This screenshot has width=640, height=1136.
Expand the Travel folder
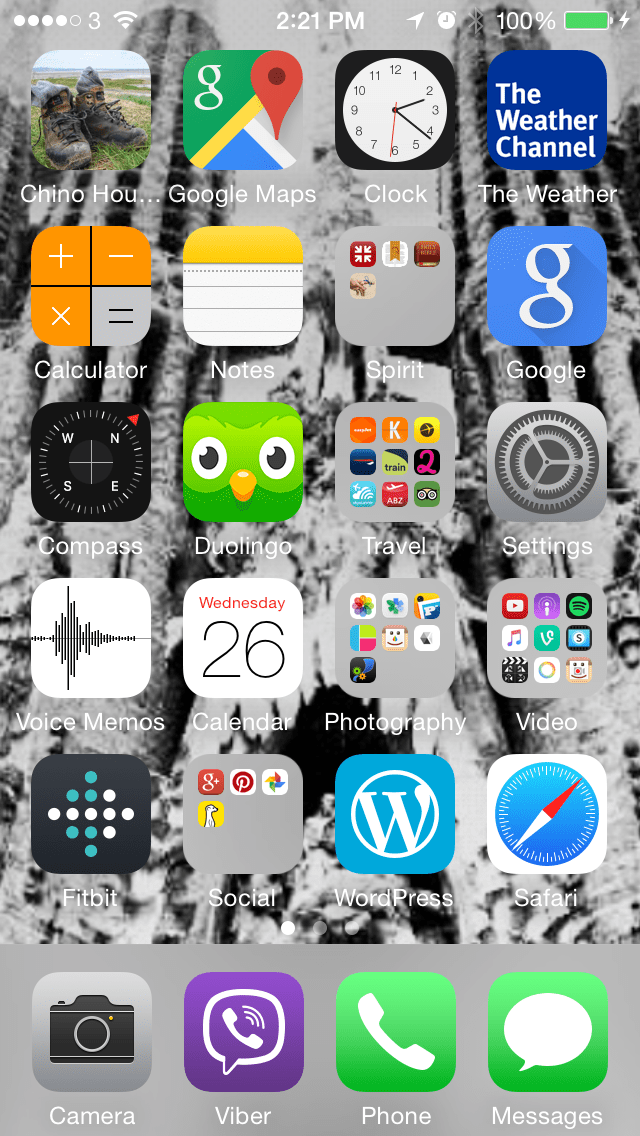(x=395, y=462)
